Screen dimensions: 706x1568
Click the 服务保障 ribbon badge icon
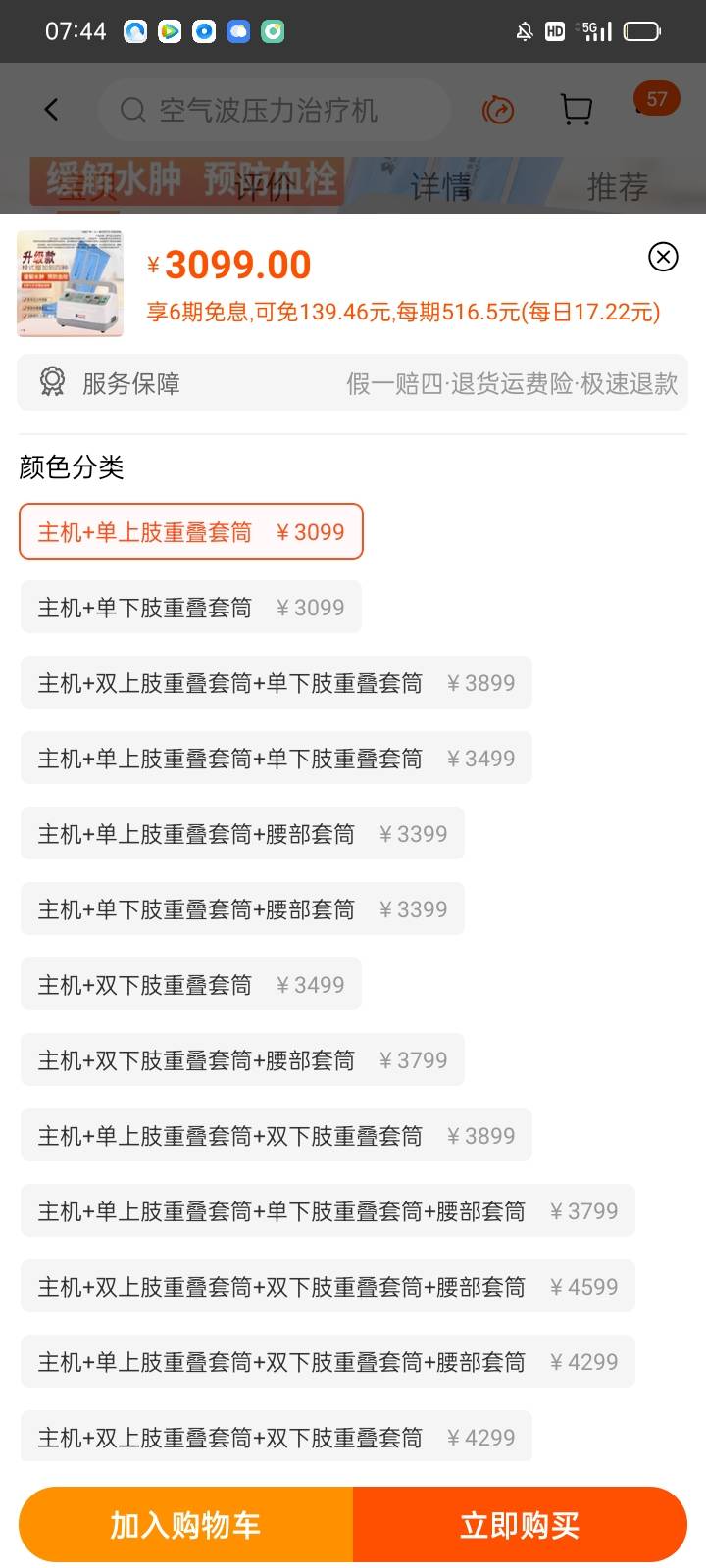[x=51, y=382]
